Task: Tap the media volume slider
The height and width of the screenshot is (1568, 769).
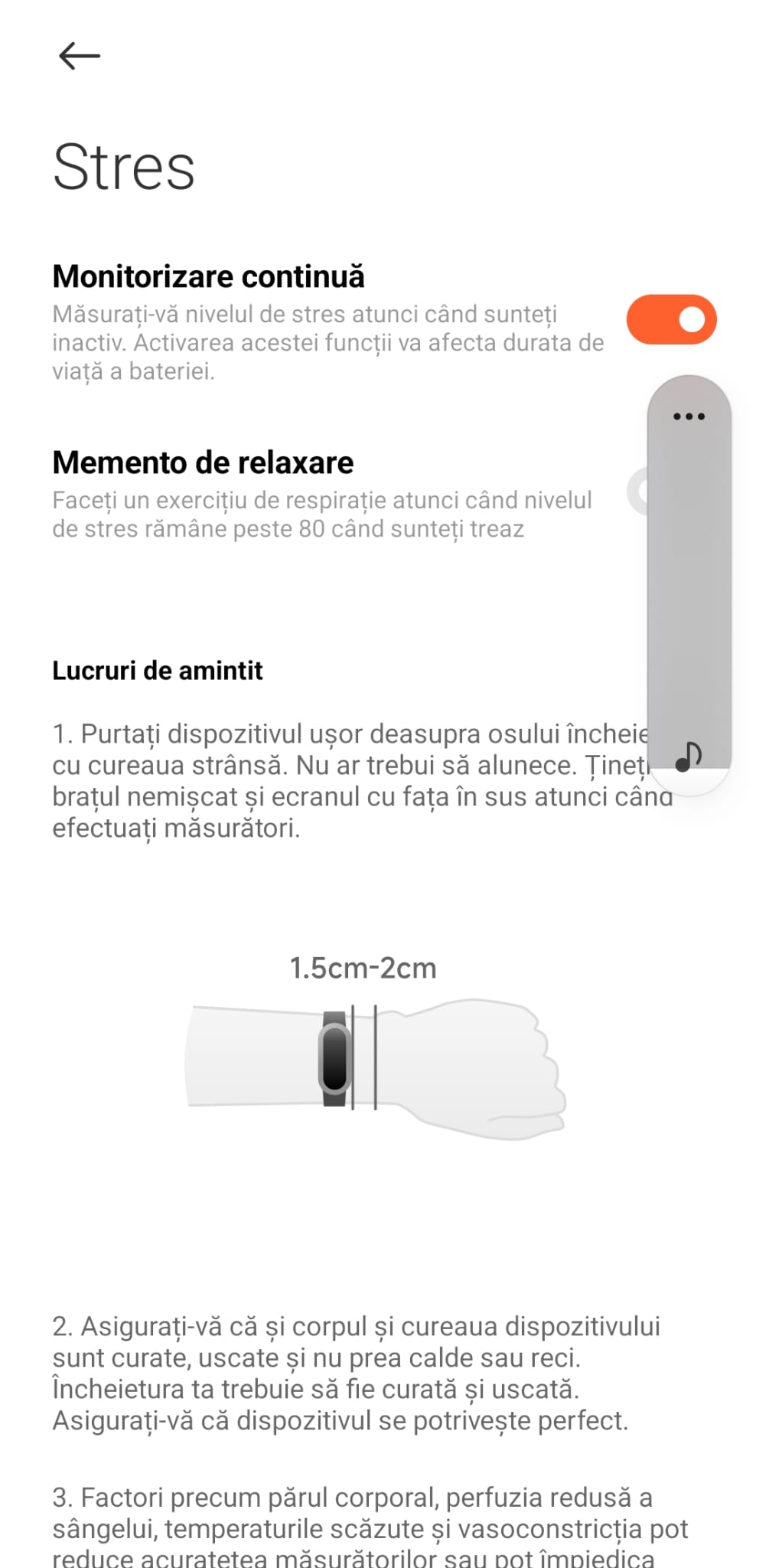Action: coord(689,582)
